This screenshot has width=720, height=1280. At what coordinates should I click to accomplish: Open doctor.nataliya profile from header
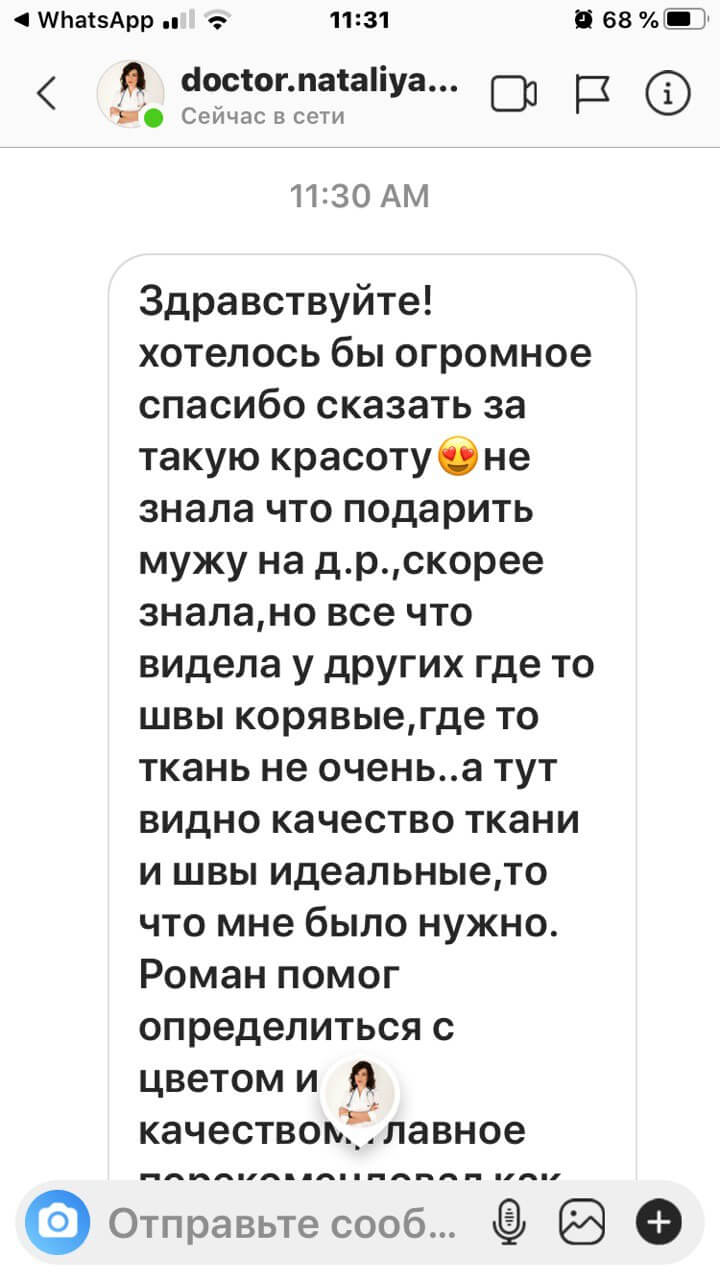pyautogui.click(x=320, y=86)
